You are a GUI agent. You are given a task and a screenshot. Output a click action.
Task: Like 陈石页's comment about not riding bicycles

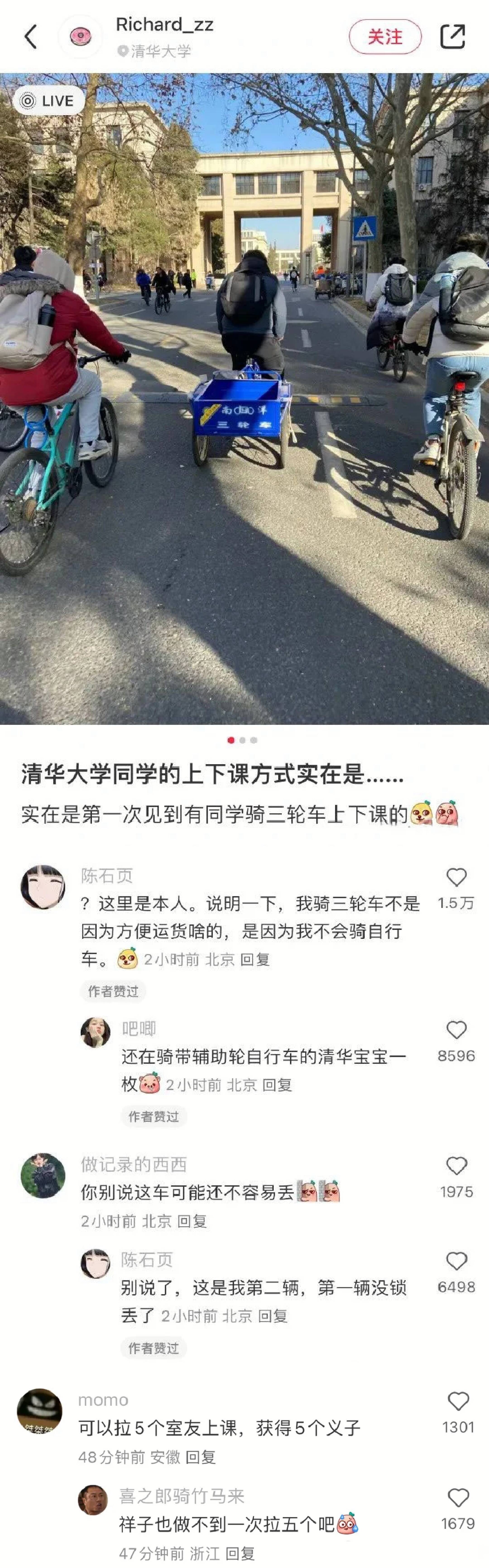[x=456, y=877]
